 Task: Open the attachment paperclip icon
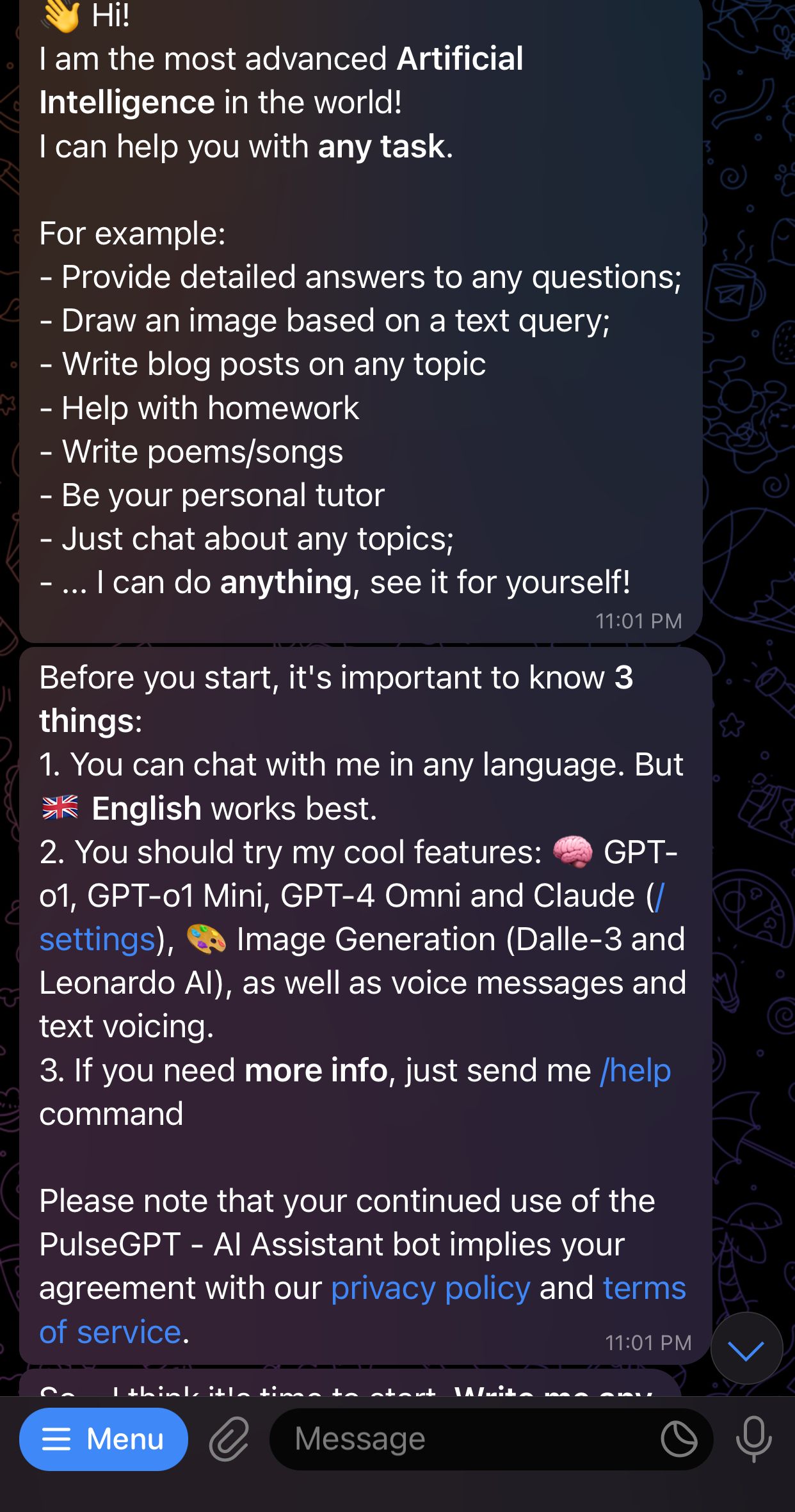229,1437
